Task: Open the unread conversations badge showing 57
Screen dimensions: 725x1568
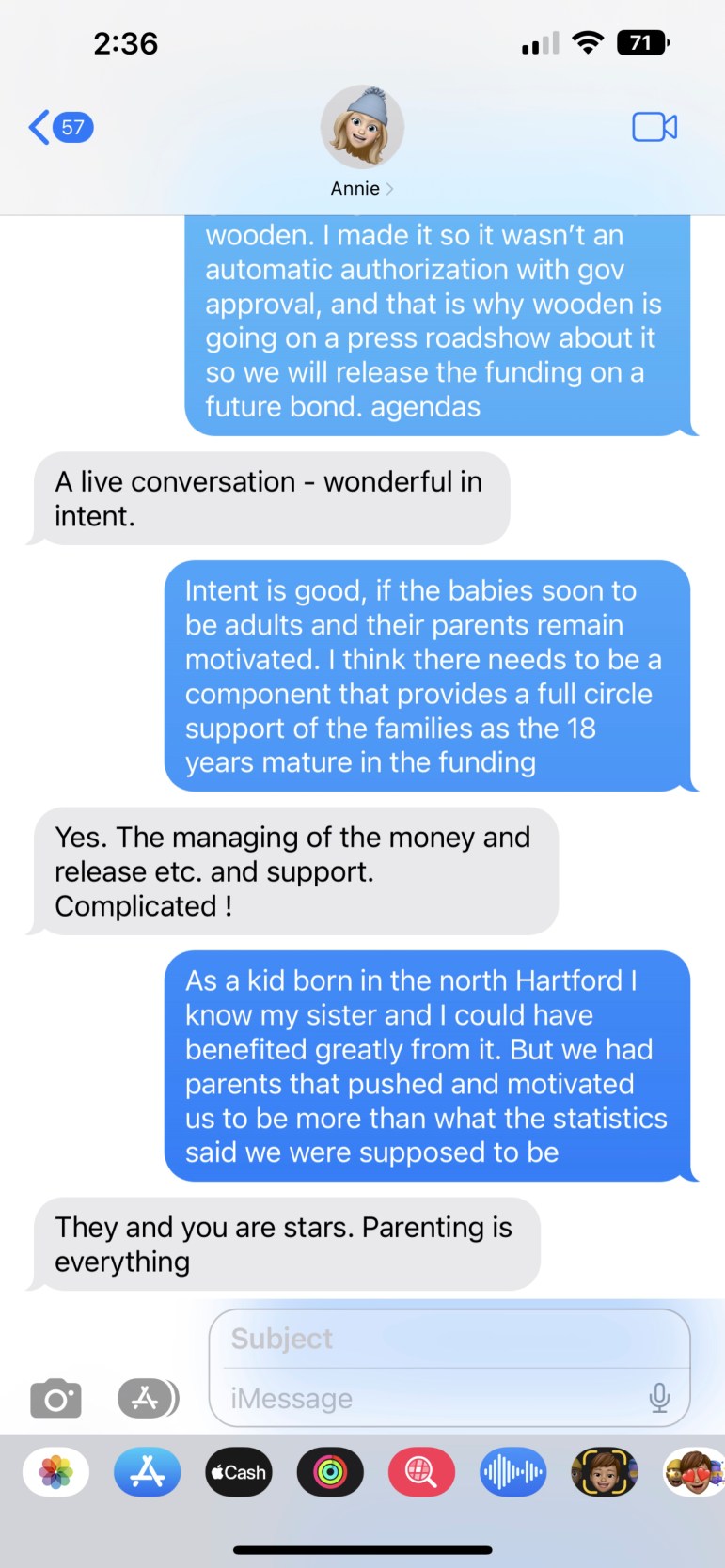Action: pos(71,127)
